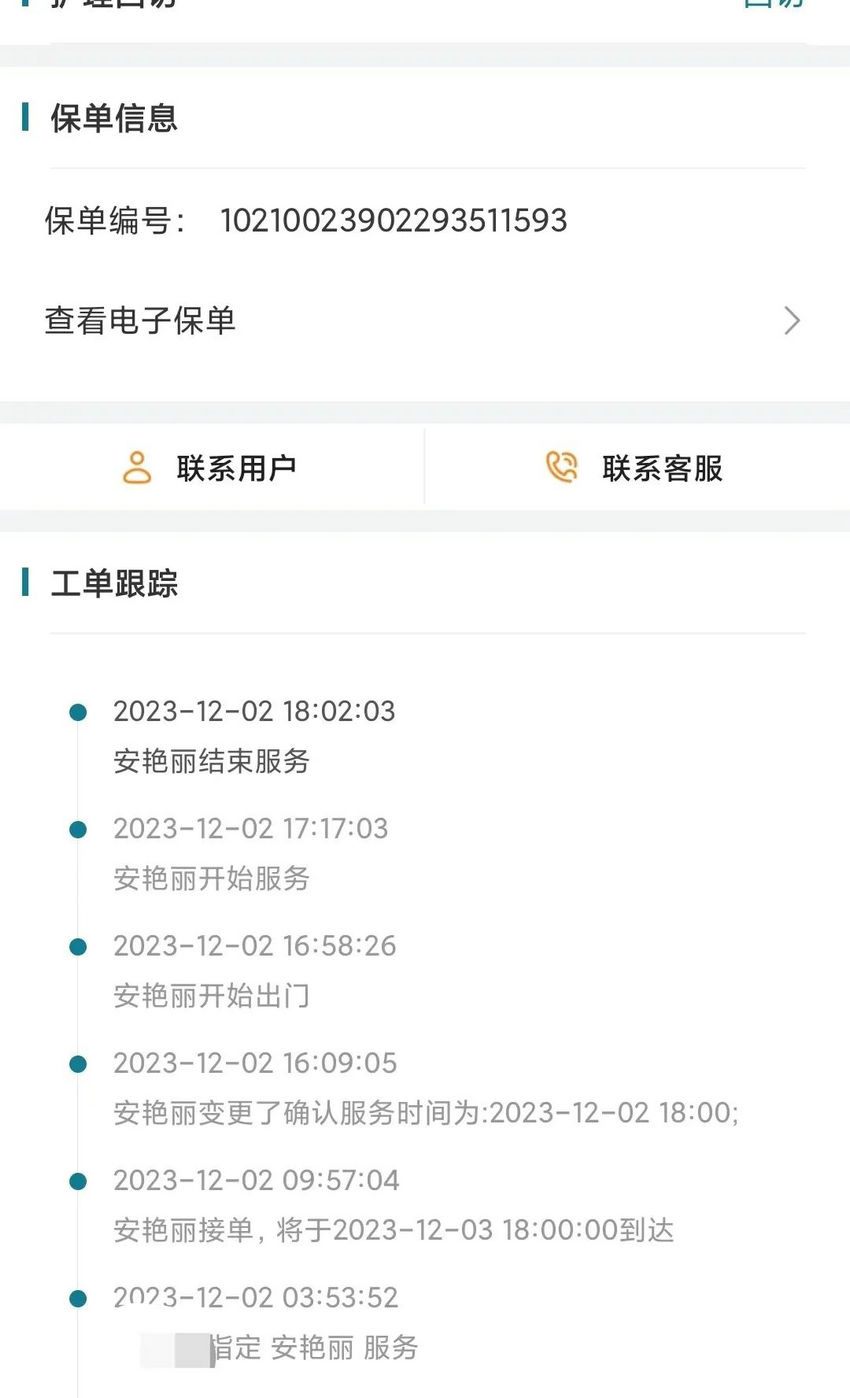Image resolution: width=850 pixels, height=1398 pixels.
Task: Tap 联系用户 button
Action: click(211, 468)
